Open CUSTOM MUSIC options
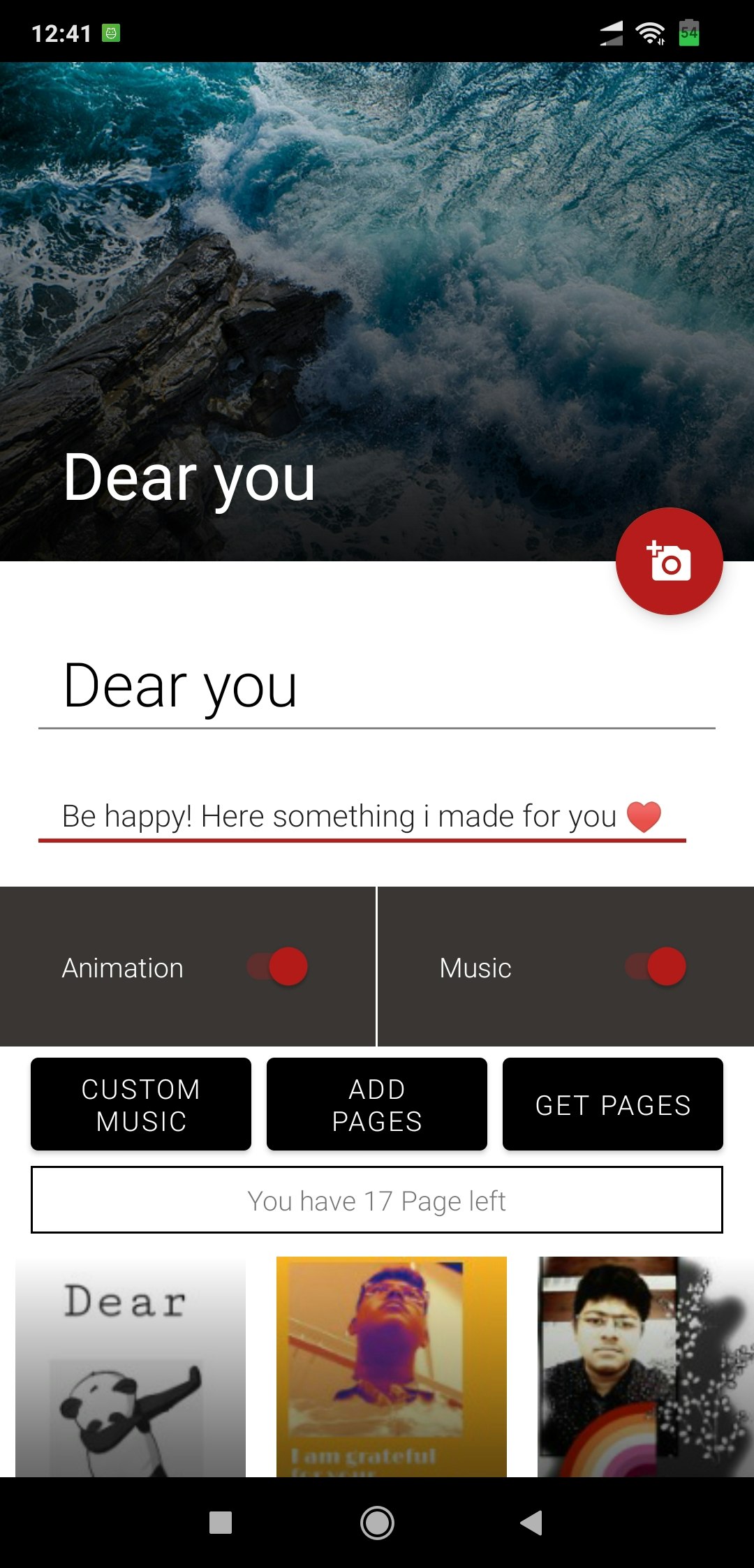The image size is (754, 1568). pyautogui.click(x=140, y=1104)
